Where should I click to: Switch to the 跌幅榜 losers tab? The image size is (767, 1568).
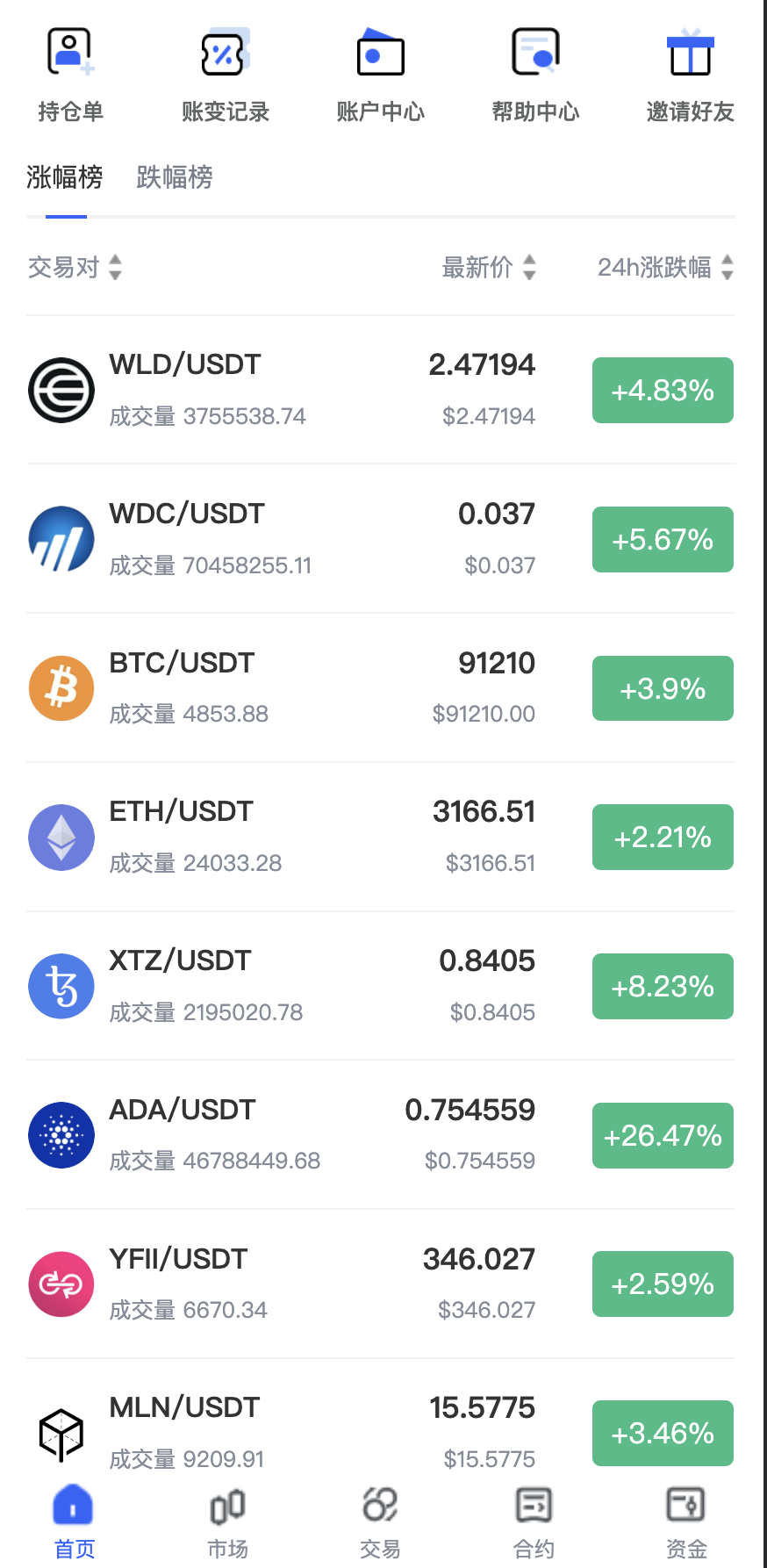coord(175,177)
